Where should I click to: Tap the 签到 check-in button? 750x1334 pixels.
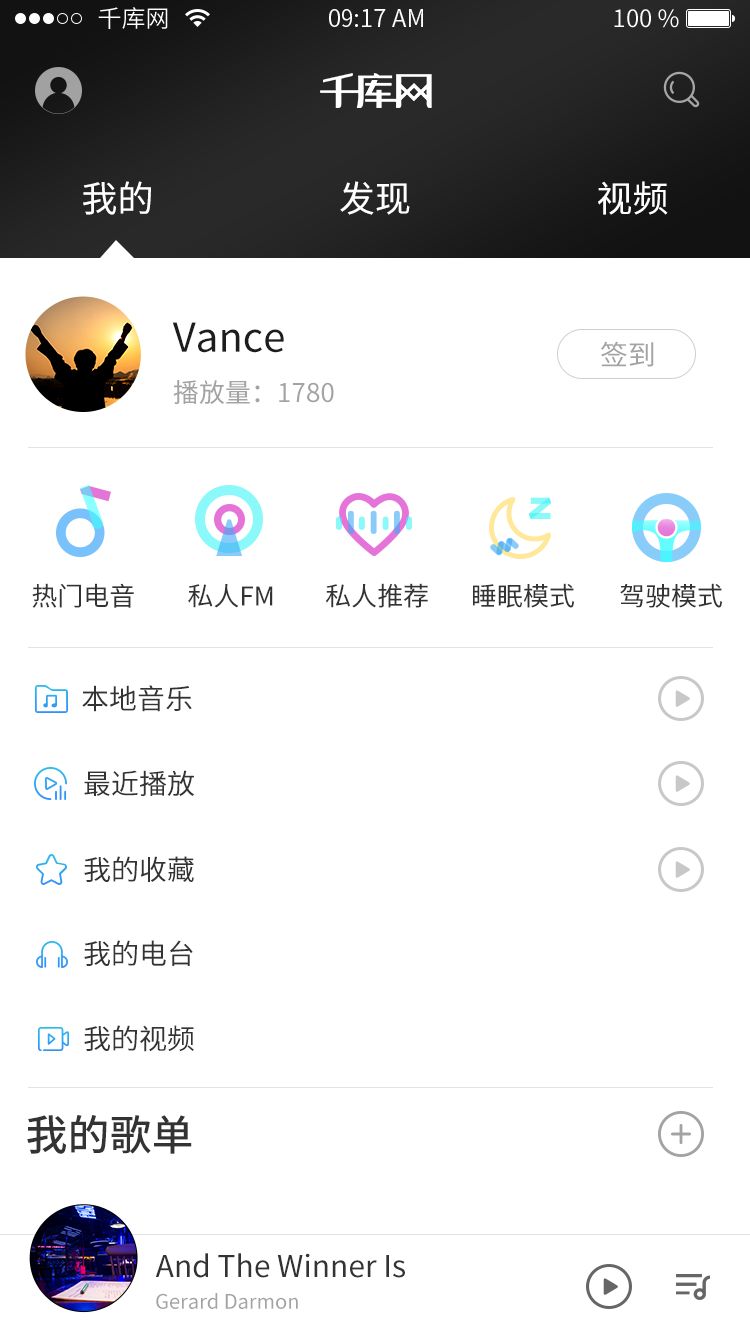626,354
